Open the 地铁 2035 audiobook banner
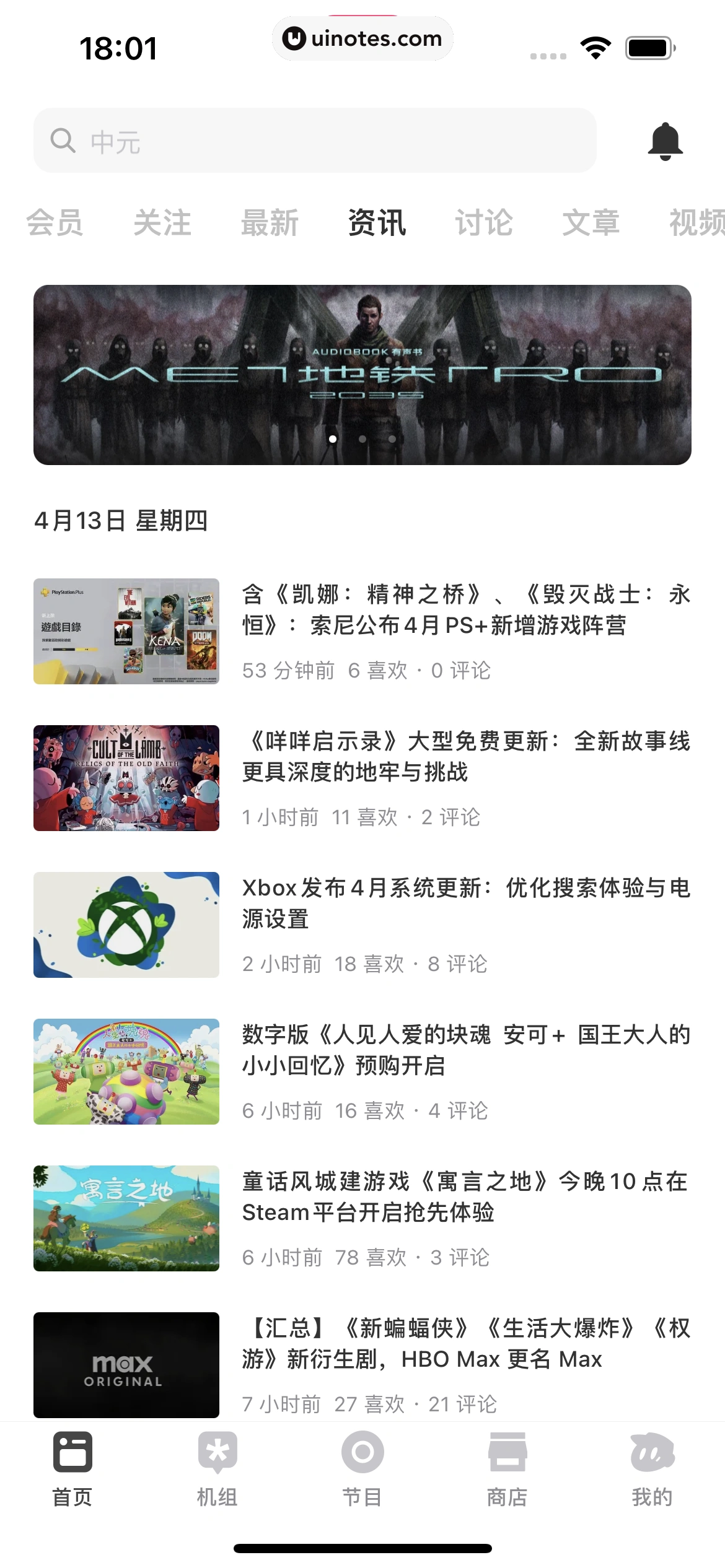 pos(362,375)
